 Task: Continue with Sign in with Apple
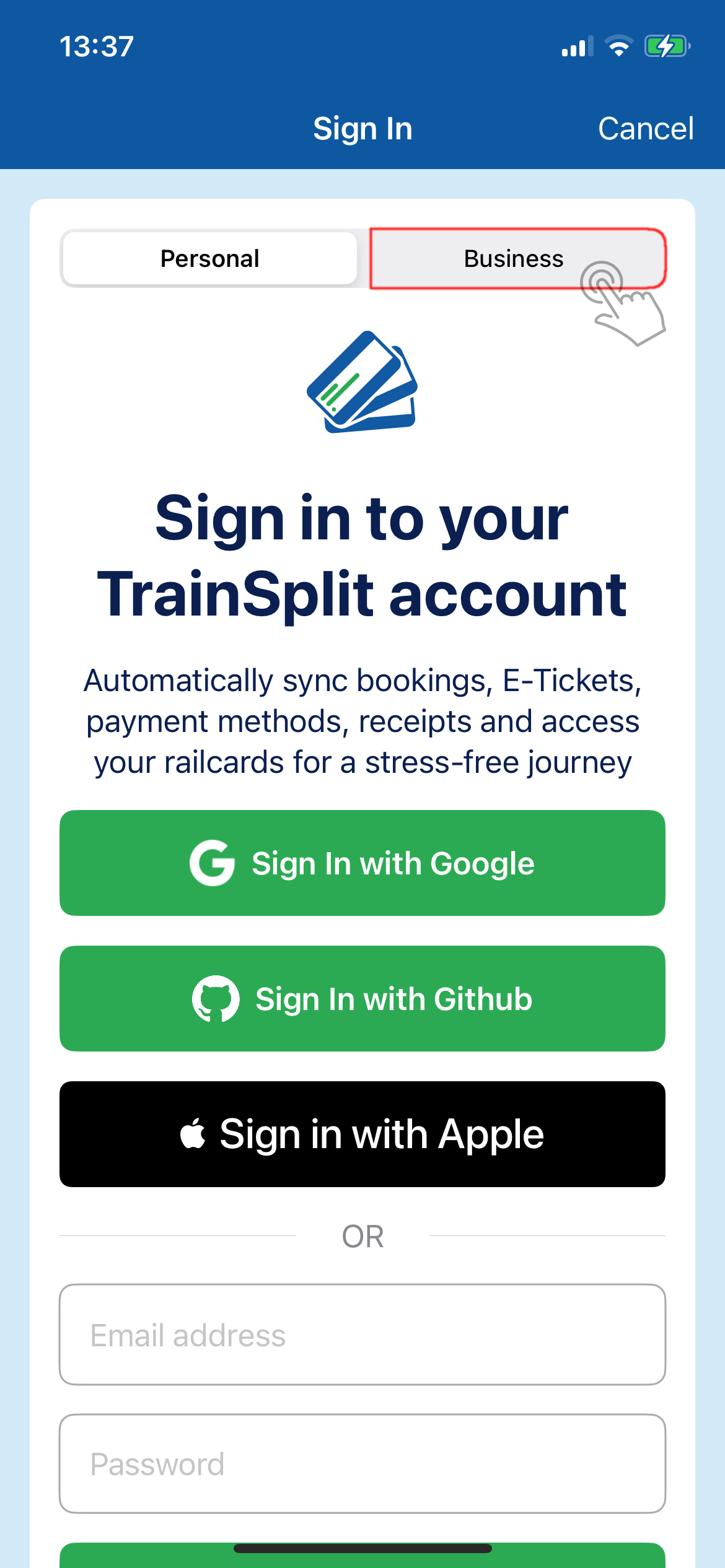point(362,1134)
